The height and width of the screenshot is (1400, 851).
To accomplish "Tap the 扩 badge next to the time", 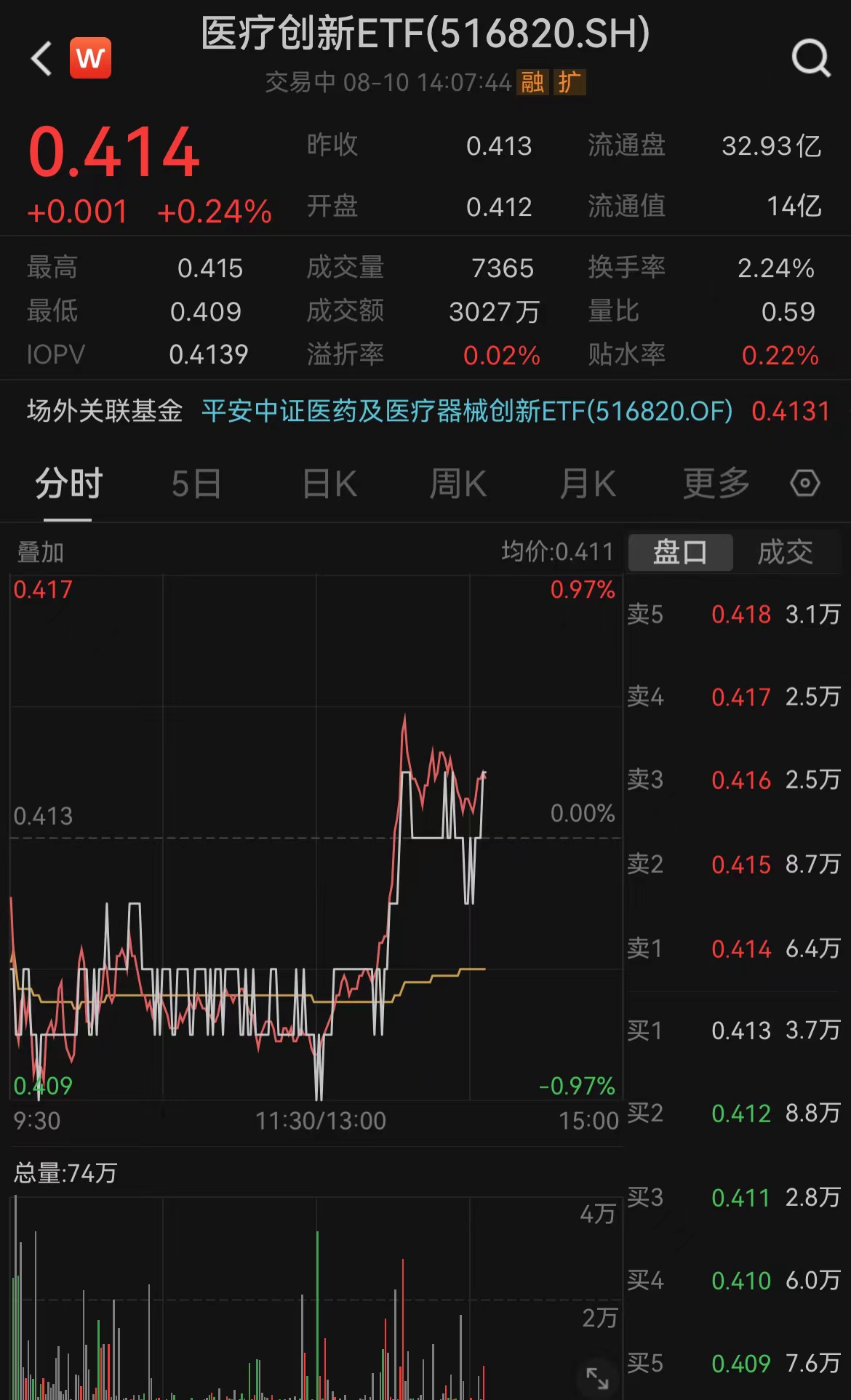I will [571, 83].
